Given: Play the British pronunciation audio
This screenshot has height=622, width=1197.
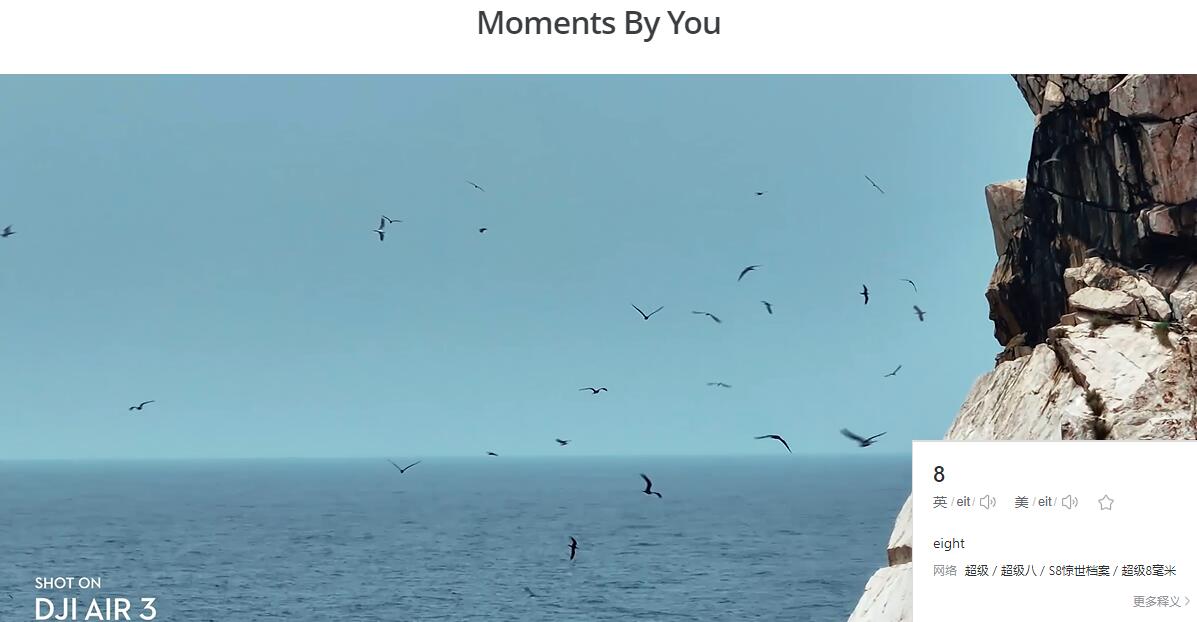Looking at the screenshot, I should 988,502.
